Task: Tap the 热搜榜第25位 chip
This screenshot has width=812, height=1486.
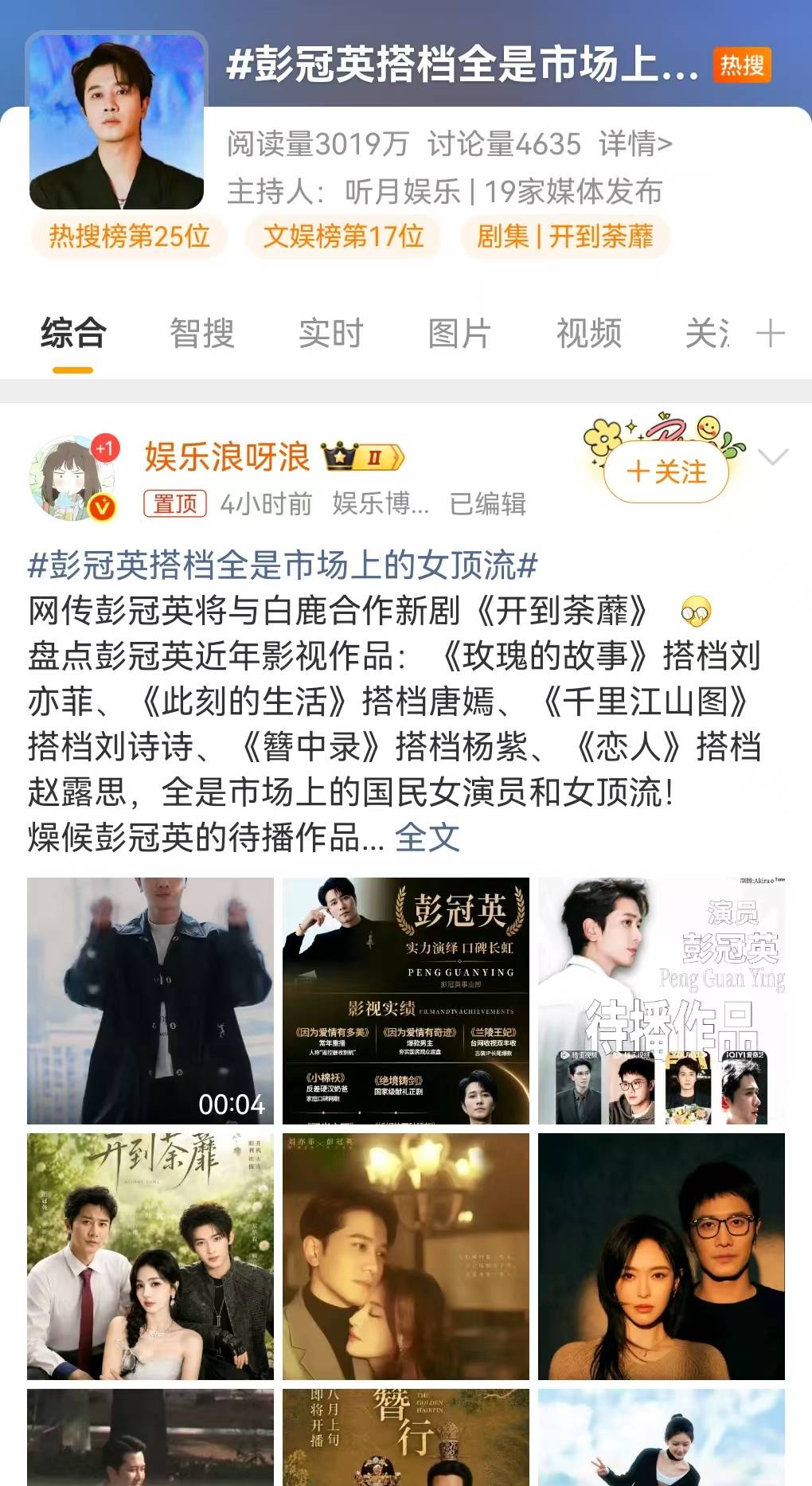Action: [130, 237]
